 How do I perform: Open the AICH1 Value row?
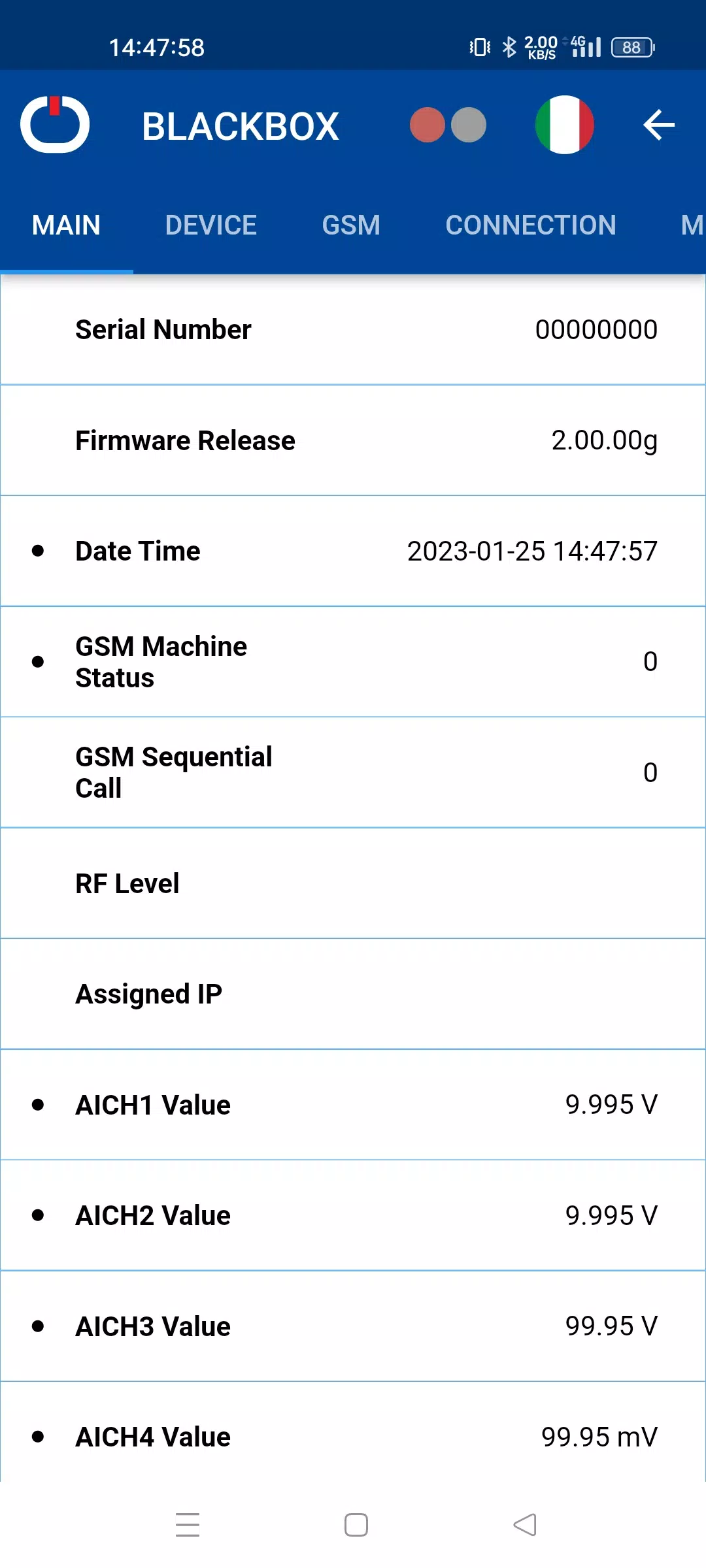point(353,1105)
